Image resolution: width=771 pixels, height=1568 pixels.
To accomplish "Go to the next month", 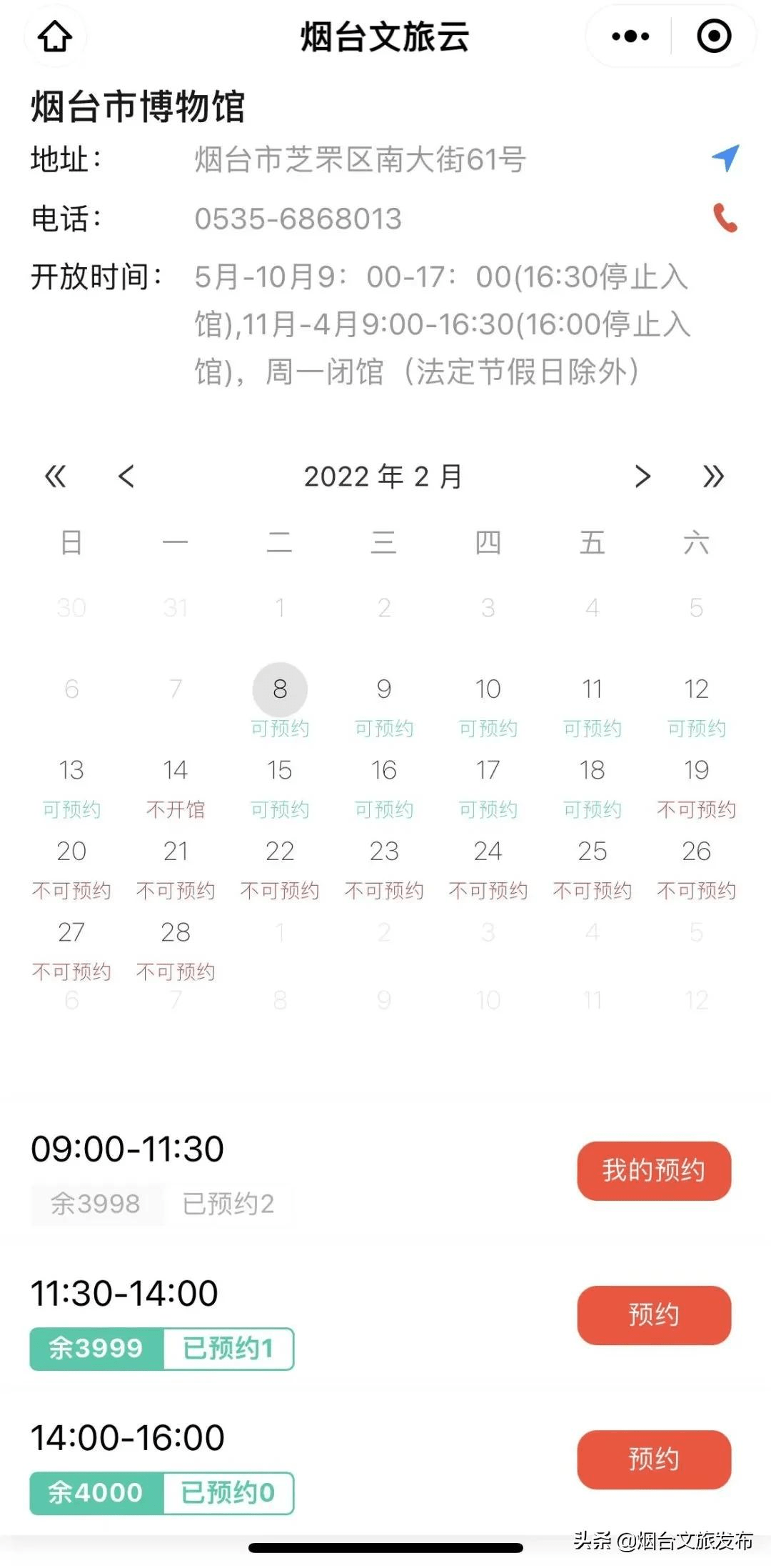I will (x=642, y=476).
